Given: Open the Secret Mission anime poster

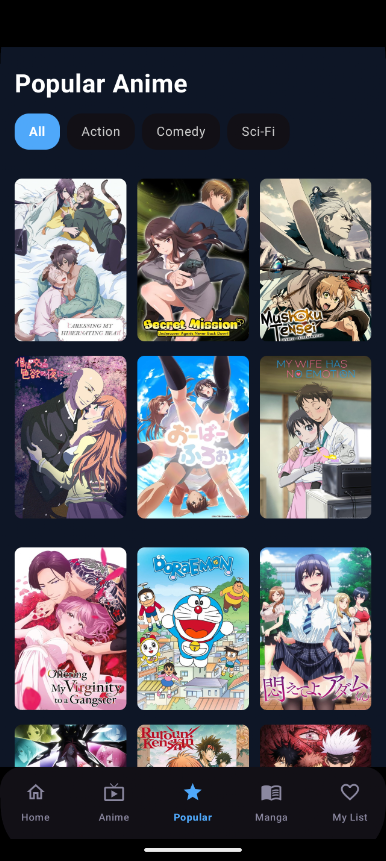Looking at the screenshot, I should click(193, 260).
